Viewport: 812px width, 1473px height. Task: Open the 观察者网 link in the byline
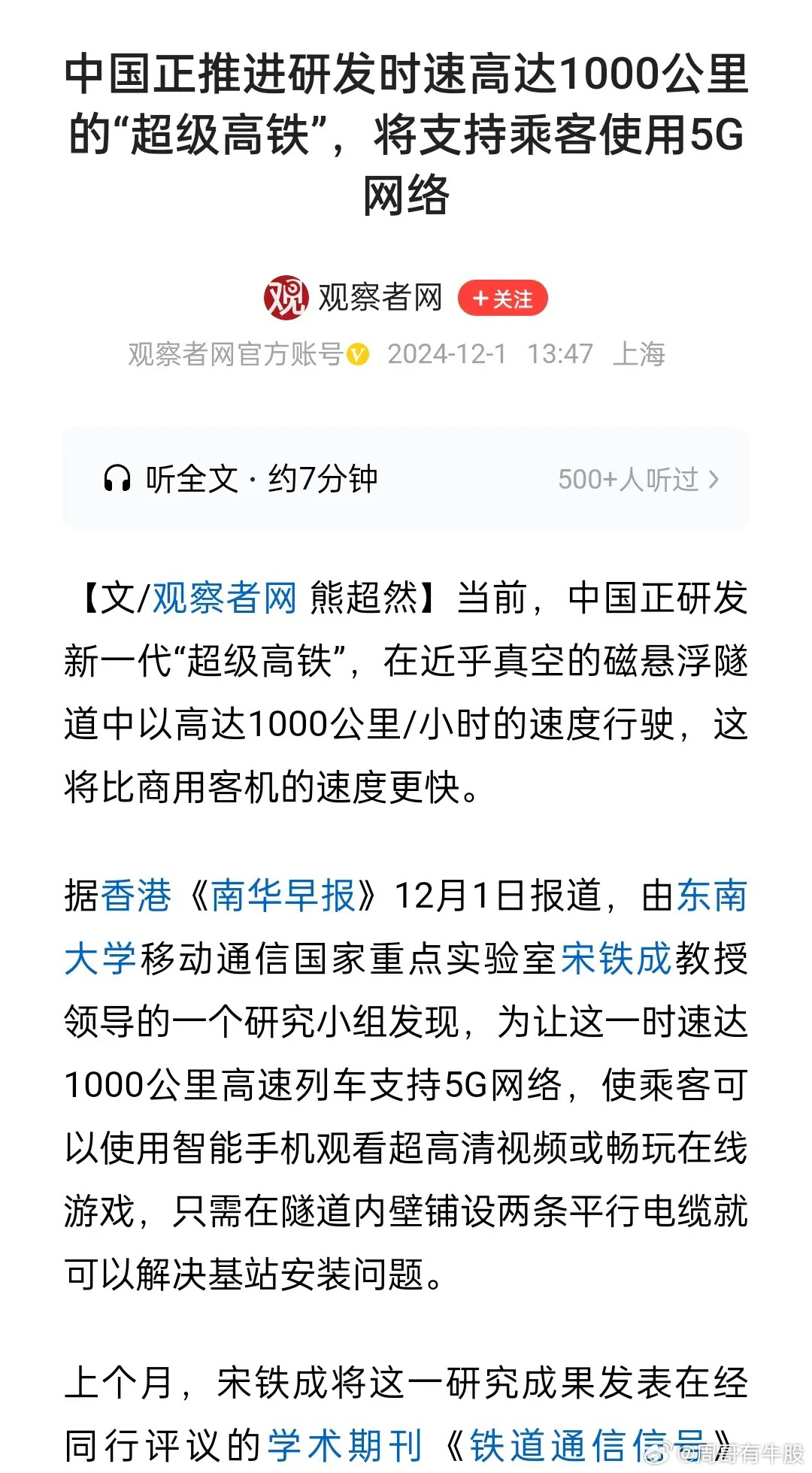click(225, 599)
